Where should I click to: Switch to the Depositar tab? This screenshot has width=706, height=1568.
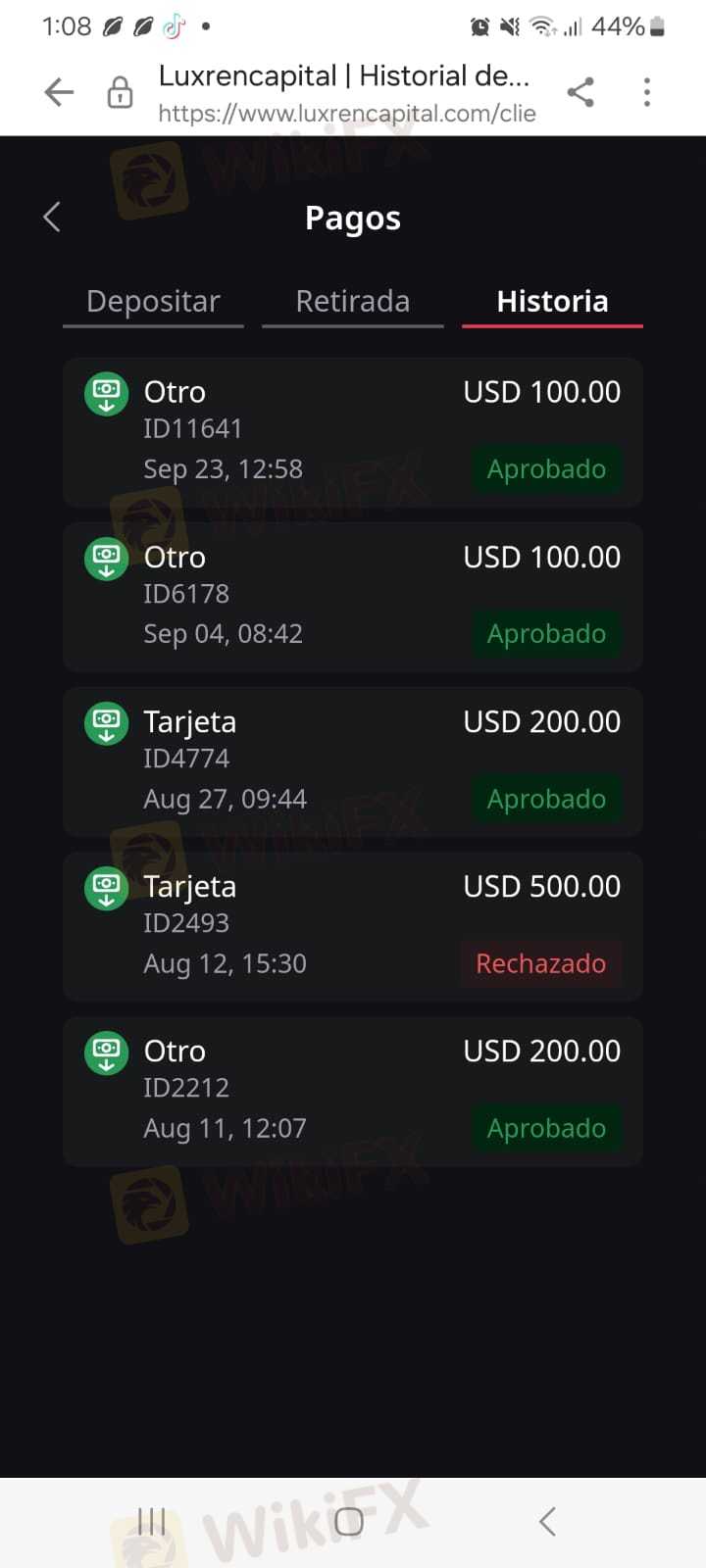tap(153, 304)
